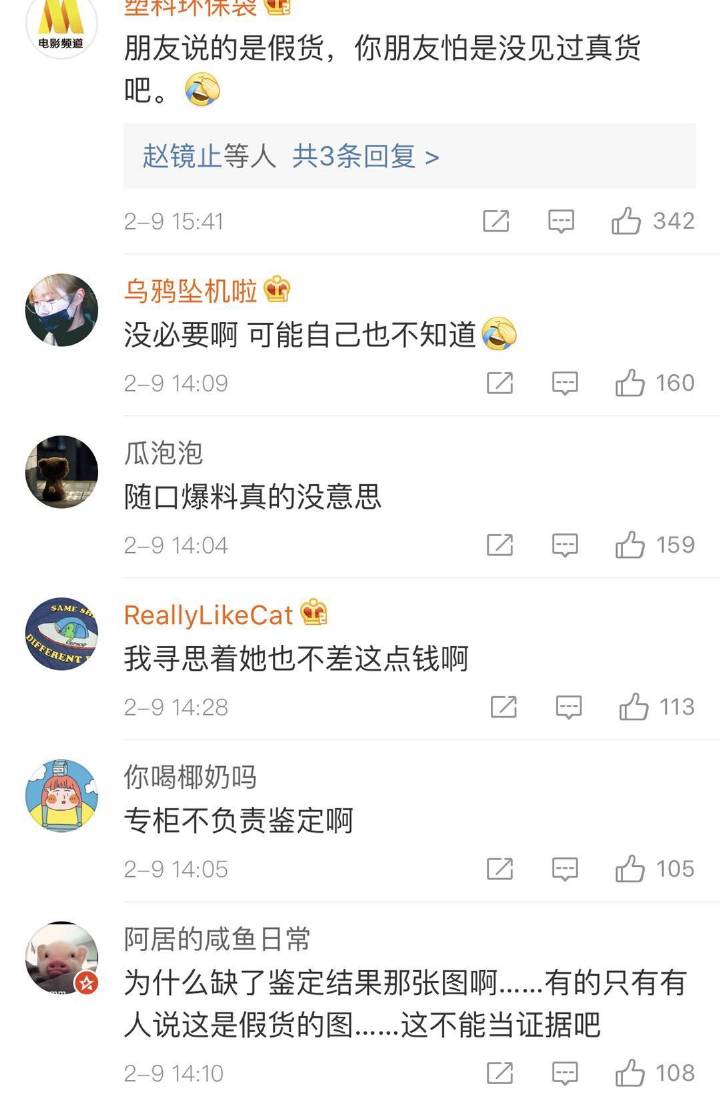Open the comment bubble under 乌鸦坠机啦's reply
The width and height of the screenshot is (720, 1096).
[566, 382]
